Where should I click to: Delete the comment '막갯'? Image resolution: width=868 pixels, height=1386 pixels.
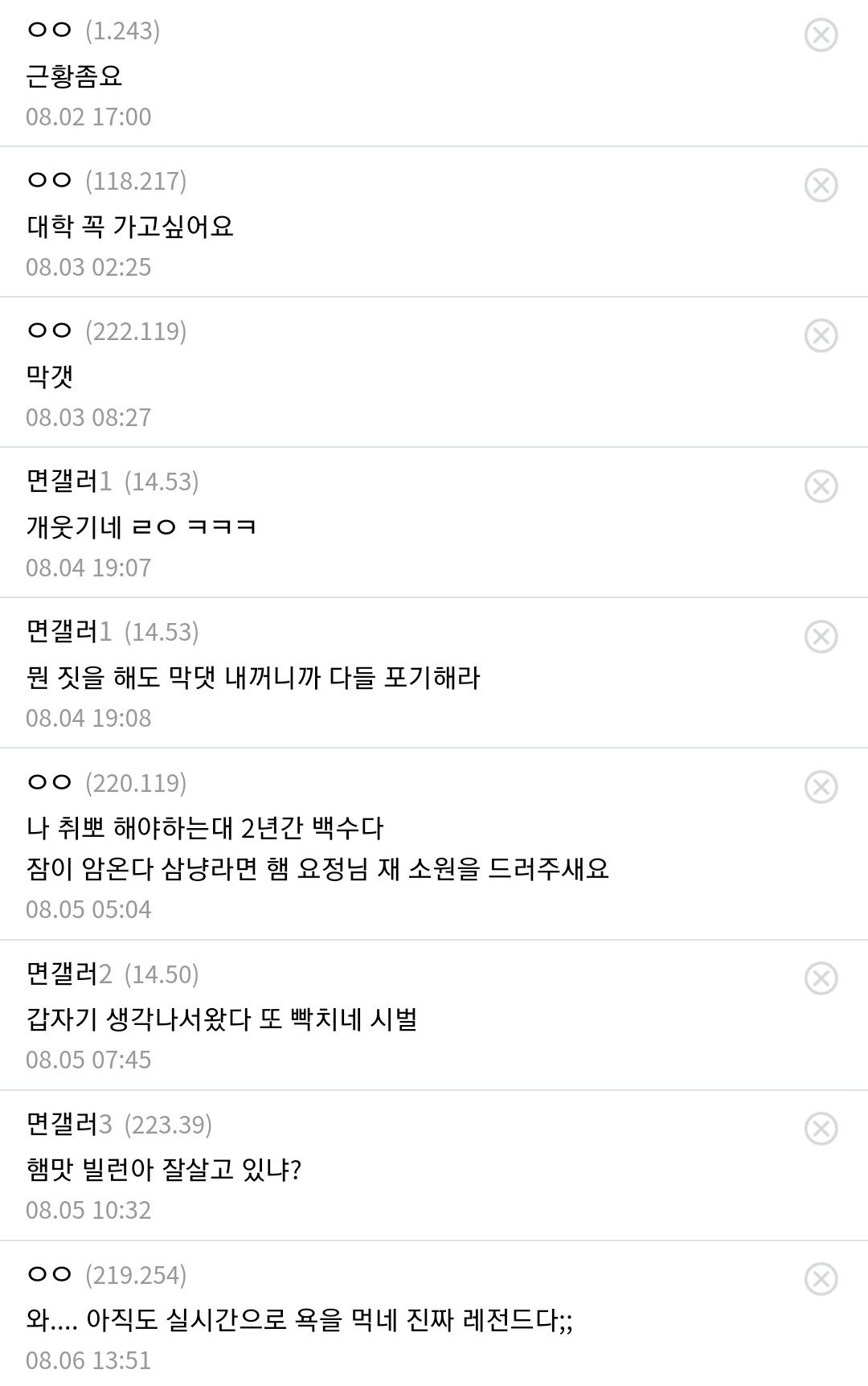click(821, 336)
